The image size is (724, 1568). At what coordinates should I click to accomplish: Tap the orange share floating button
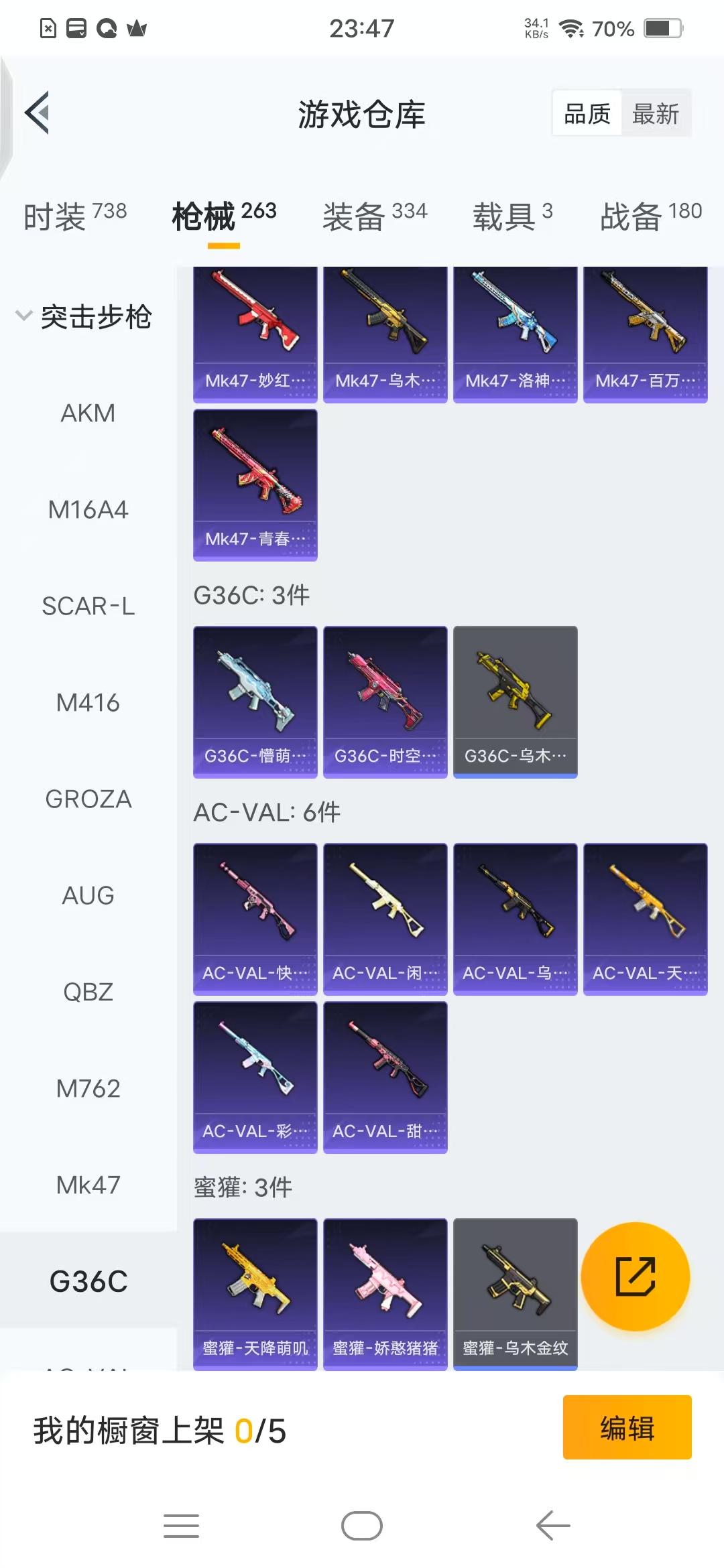pos(635,1277)
